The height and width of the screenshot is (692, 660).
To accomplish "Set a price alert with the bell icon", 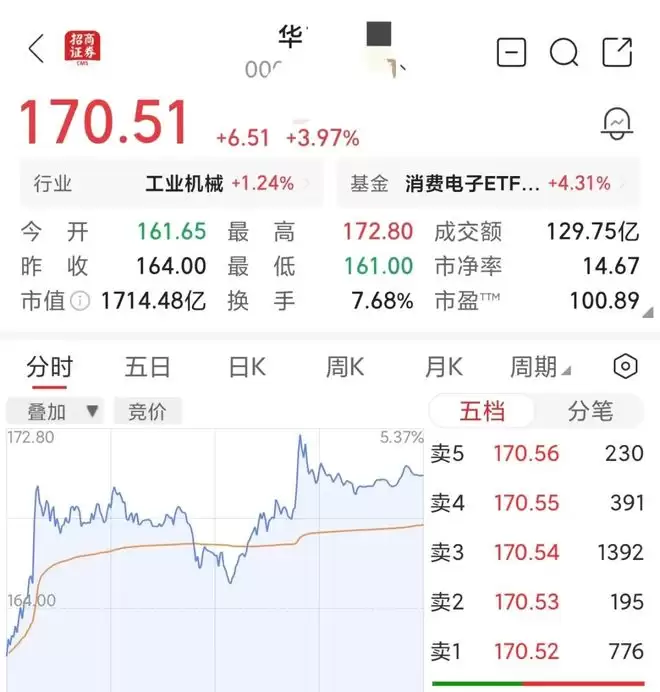I will (617, 124).
